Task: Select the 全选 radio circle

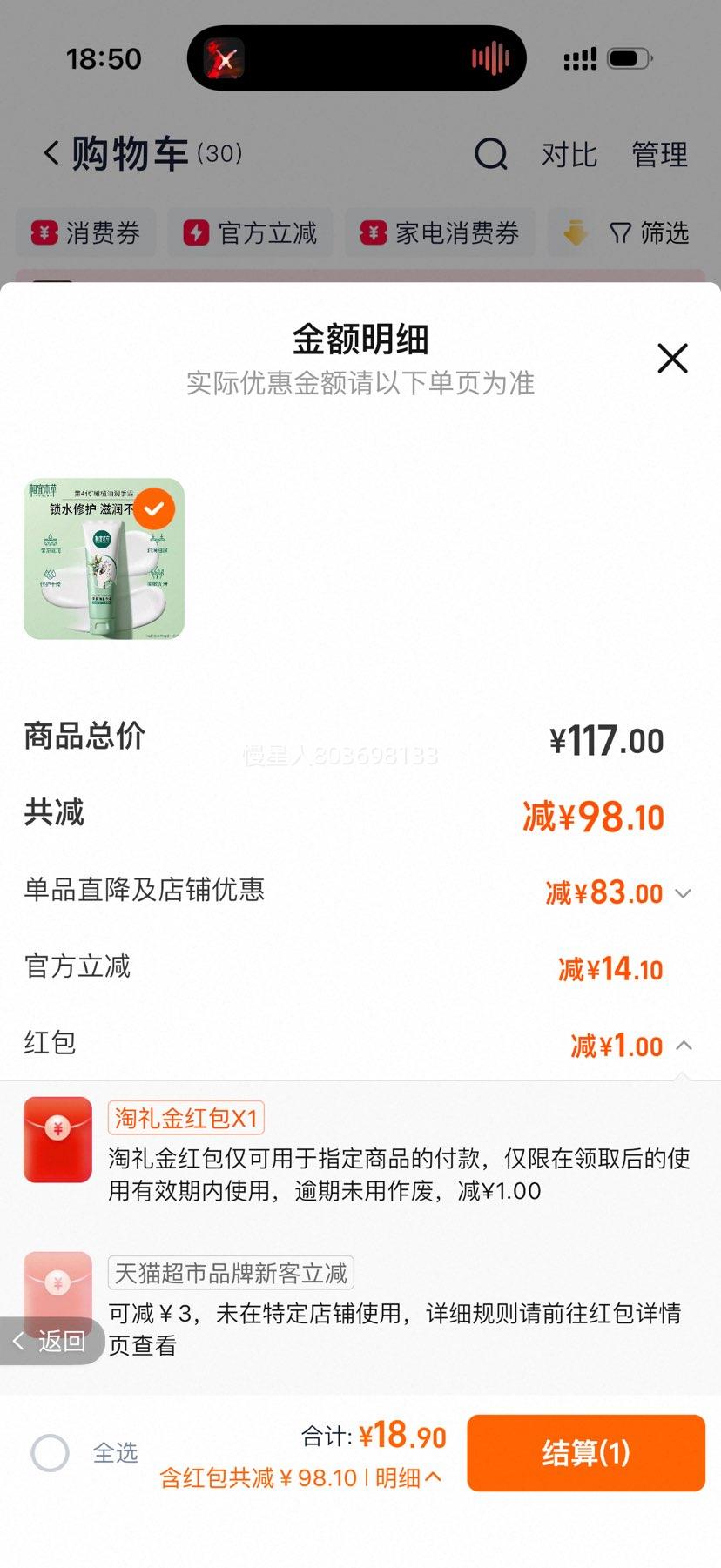Action: (51, 1452)
